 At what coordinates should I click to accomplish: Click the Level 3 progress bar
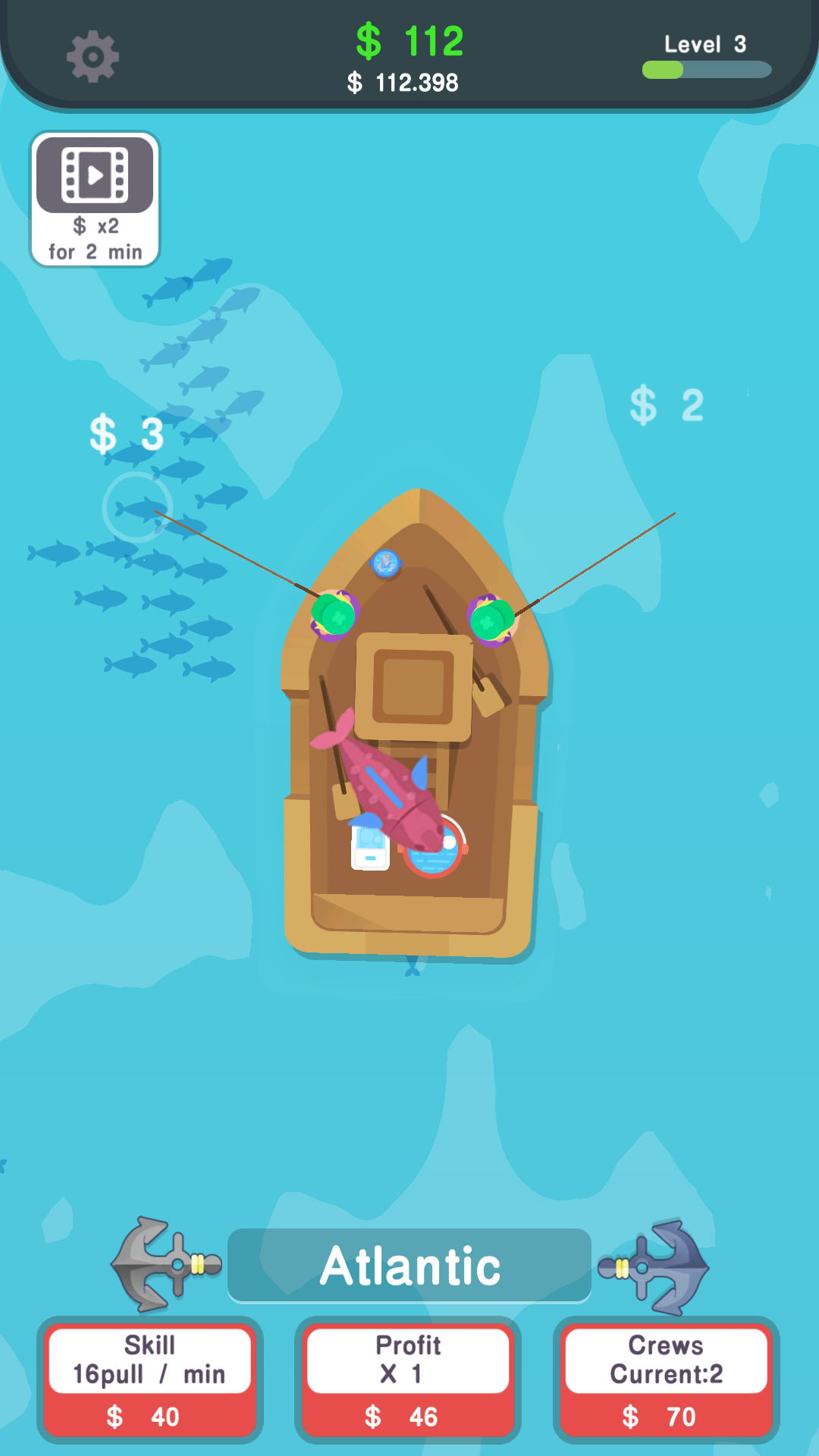(705, 71)
